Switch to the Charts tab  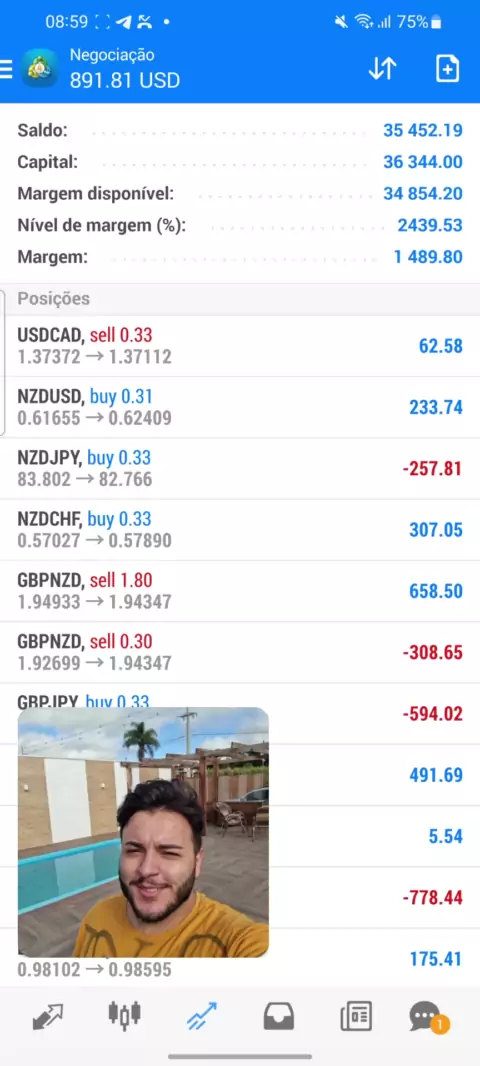(x=124, y=1014)
